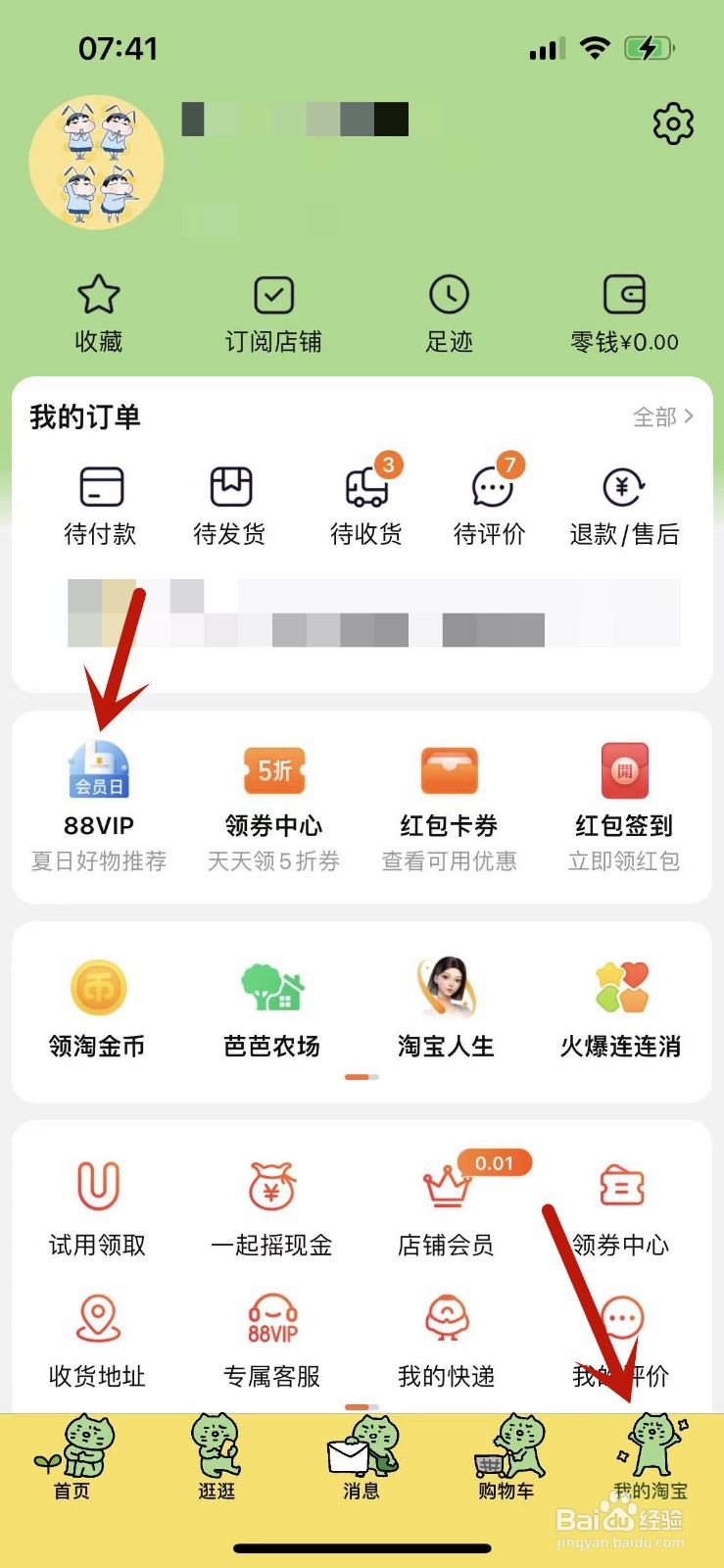The image size is (724, 1568).
Task: Open the 待付款 pending payment orders icon
Action: point(99,502)
